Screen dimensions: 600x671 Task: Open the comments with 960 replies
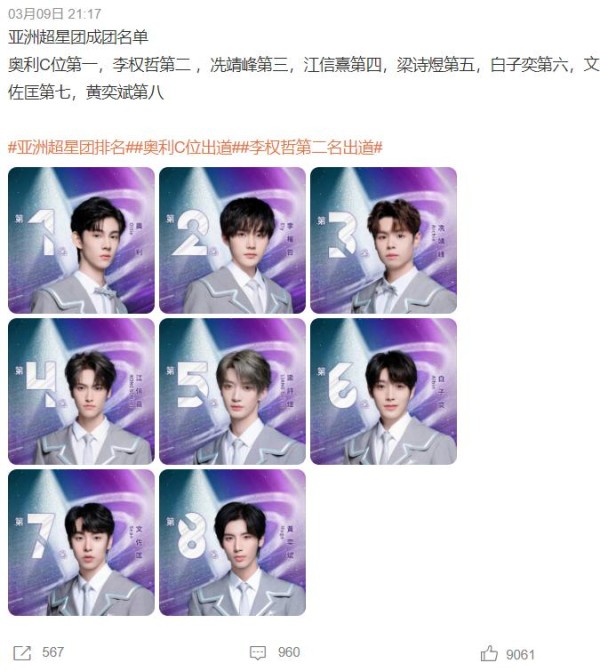pyautogui.click(x=275, y=652)
